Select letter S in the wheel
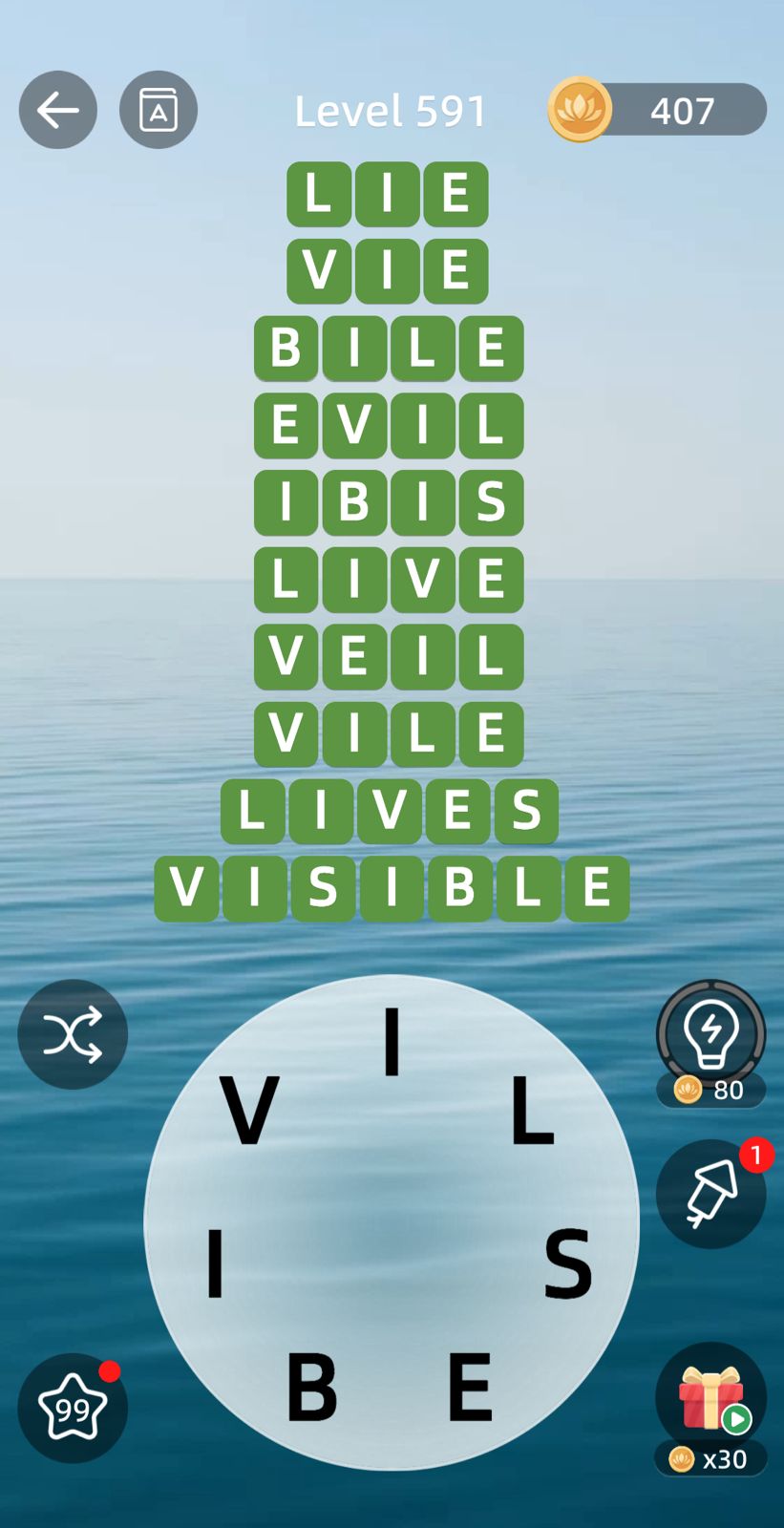The width and height of the screenshot is (784, 1528). [x=568, y=1264]
